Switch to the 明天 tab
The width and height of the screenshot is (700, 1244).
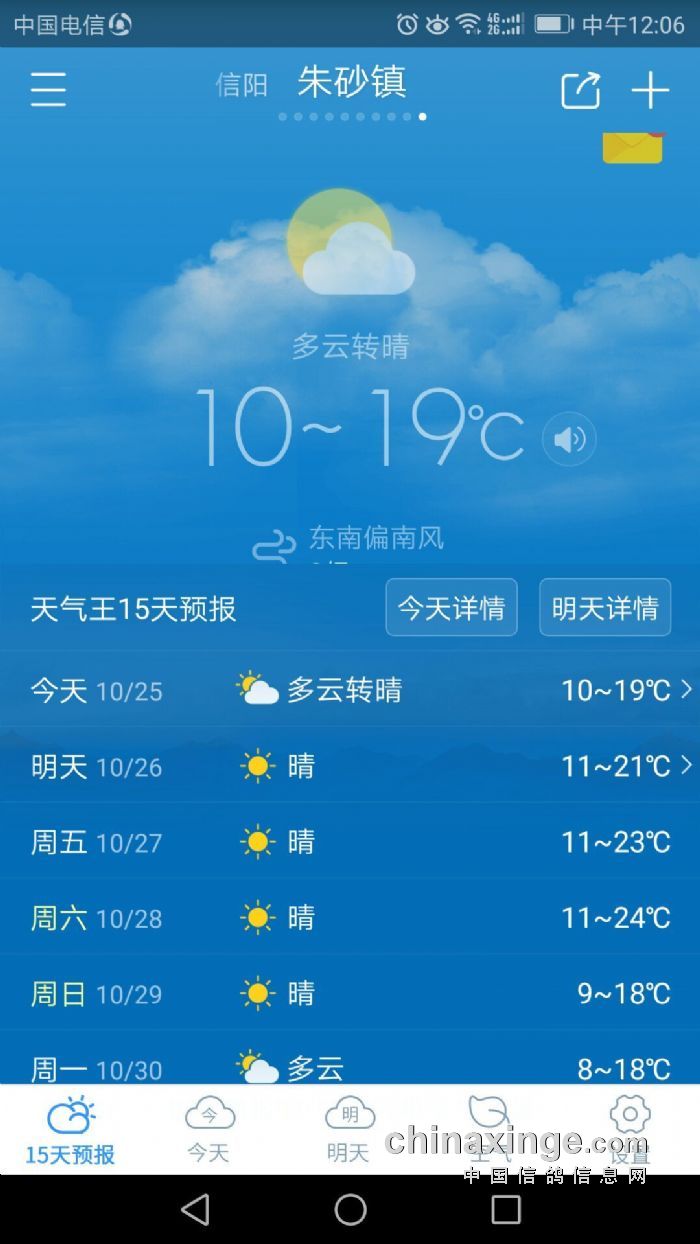tap(349, 1130)
